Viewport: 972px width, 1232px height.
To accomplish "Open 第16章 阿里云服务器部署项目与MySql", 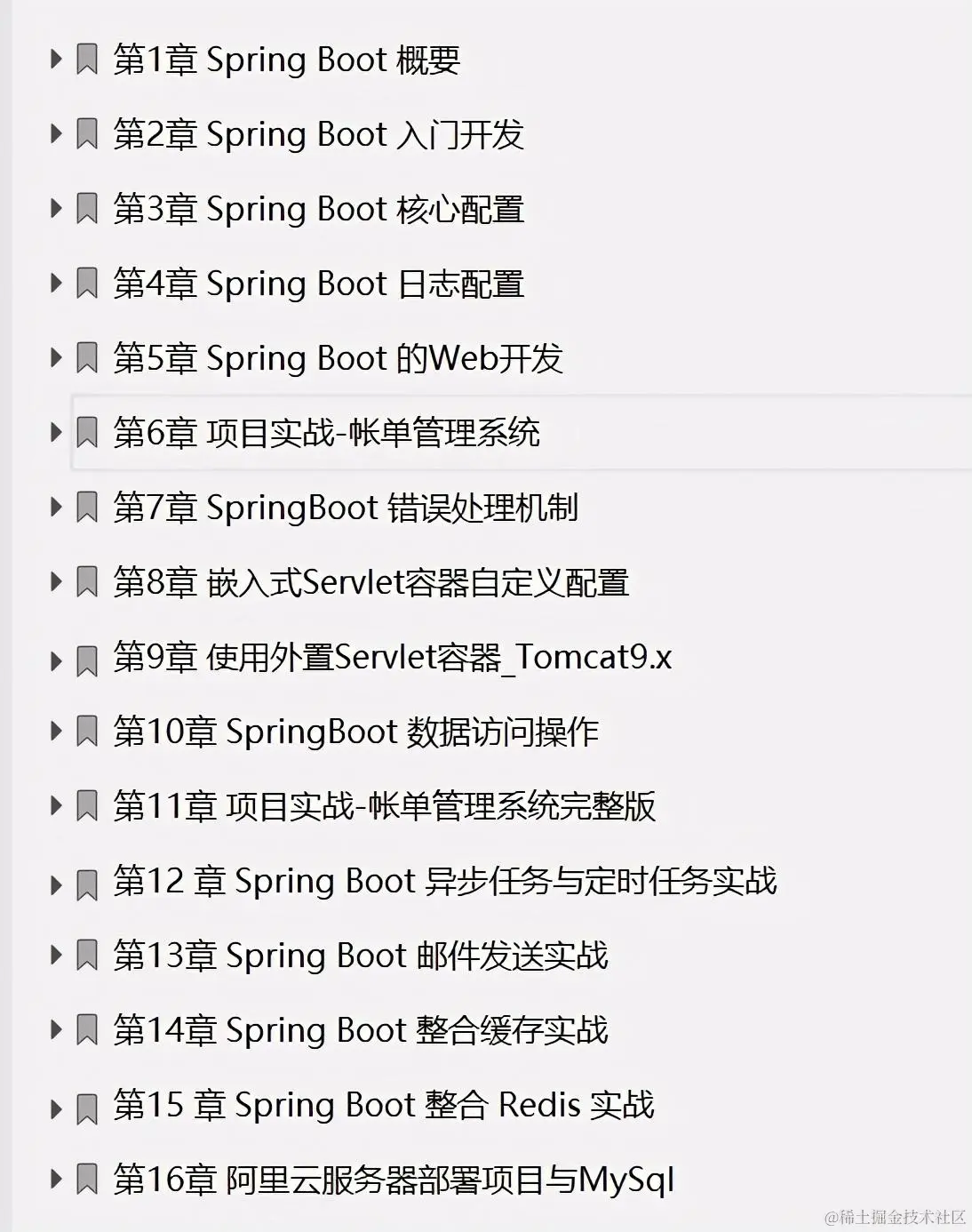I will coord(394,1180).
